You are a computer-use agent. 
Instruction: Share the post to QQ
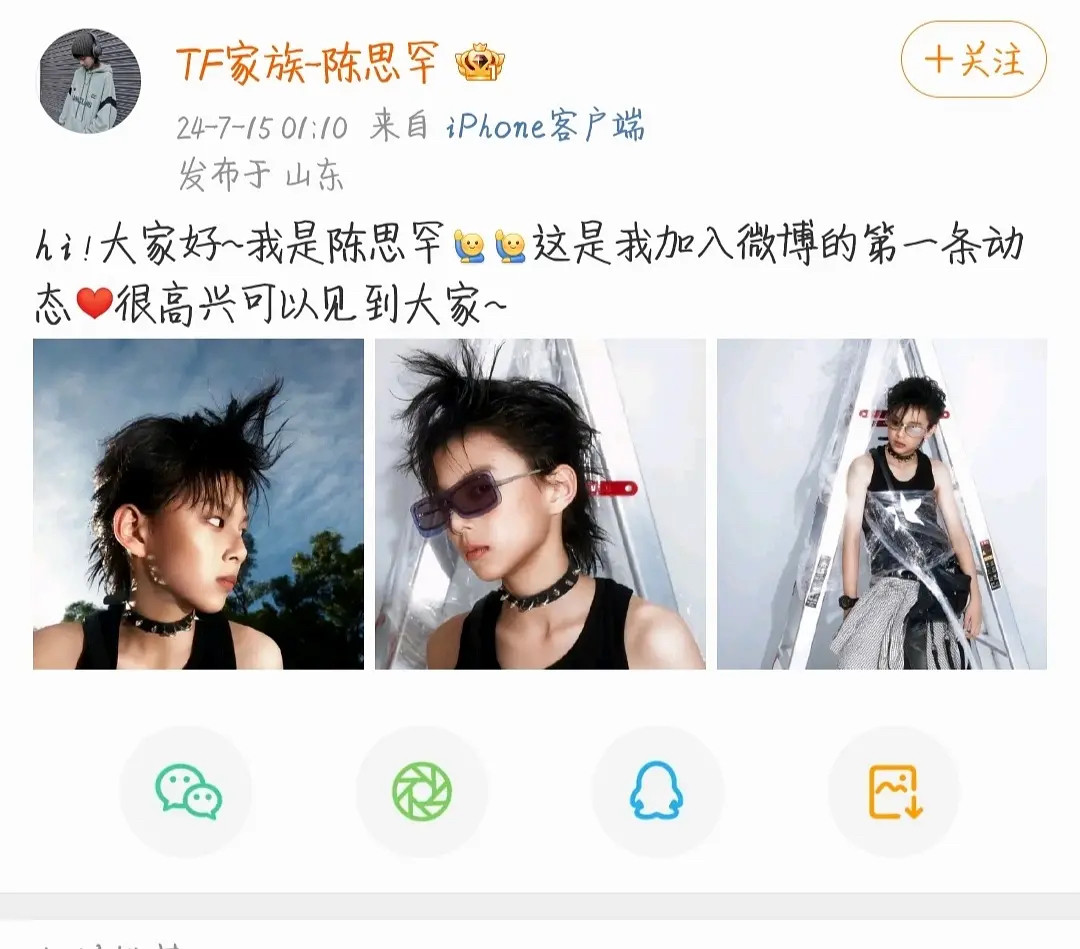[x=657, y=791]
